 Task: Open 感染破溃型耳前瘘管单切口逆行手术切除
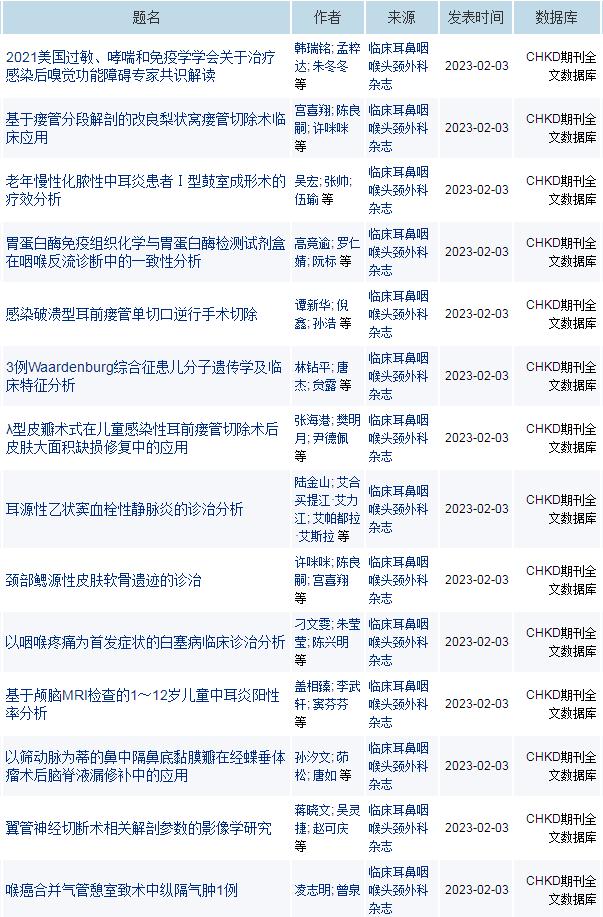[131, 314]
